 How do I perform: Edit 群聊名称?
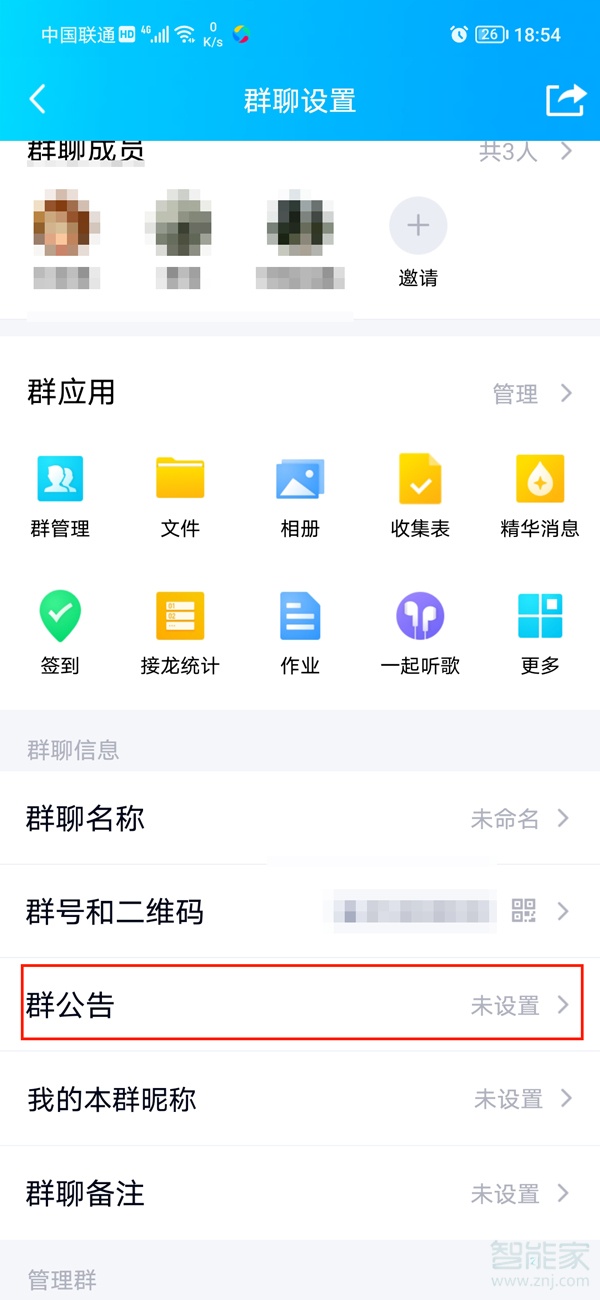[x=300, y=819]
